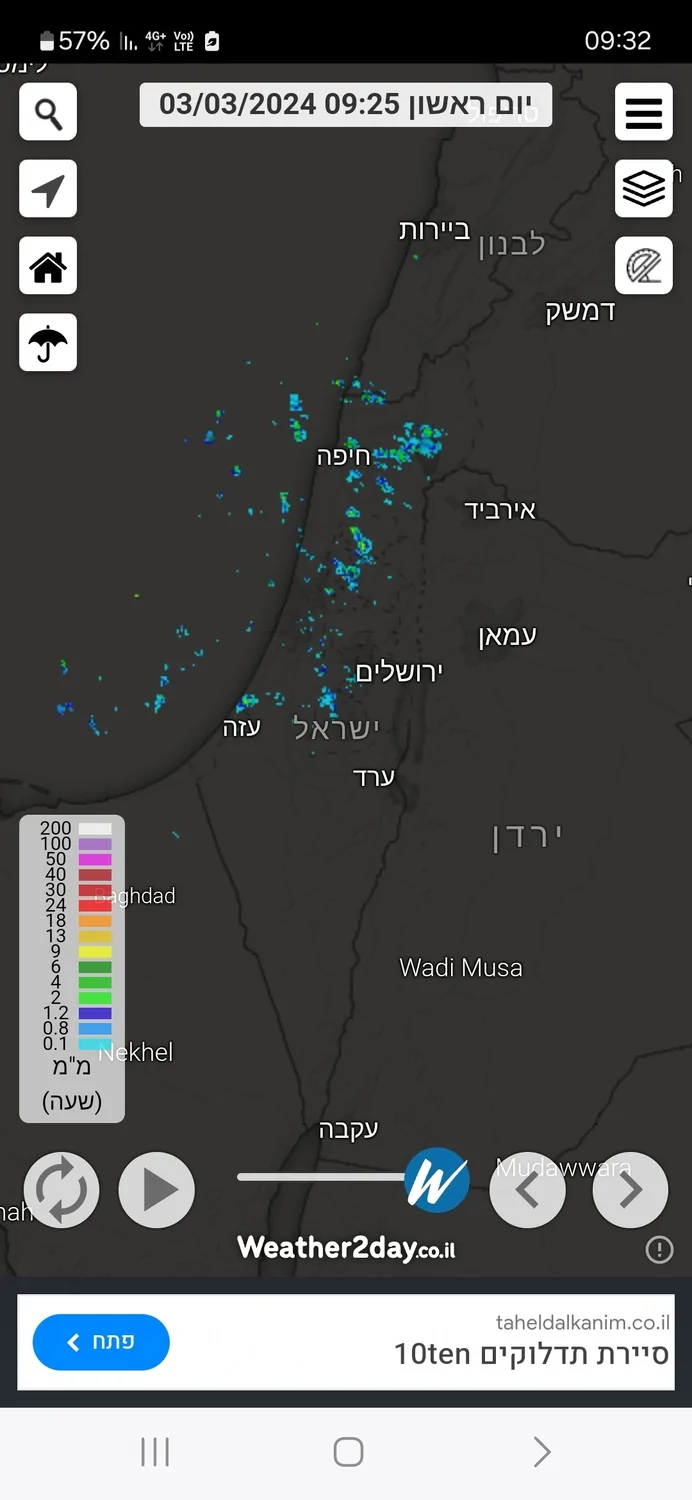Center map on my location arrow
Viewport: 692px width, 1500px height.
point(48,189)
